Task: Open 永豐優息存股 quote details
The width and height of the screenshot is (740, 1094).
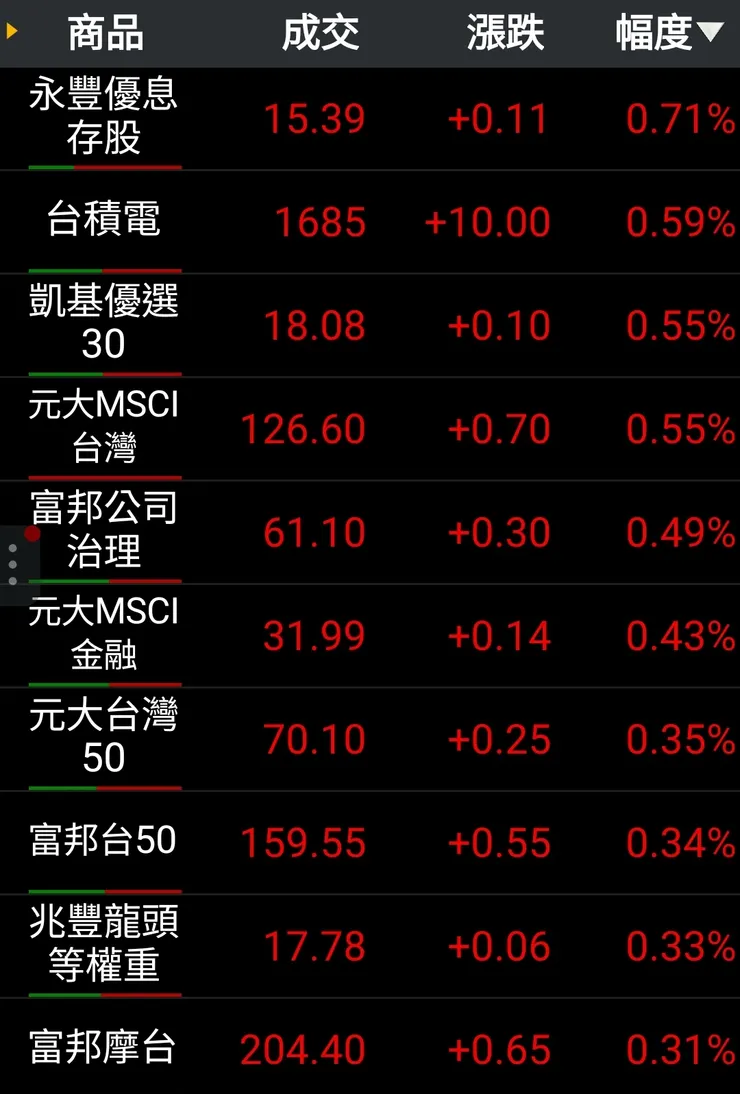Action: click(x=104, y=118)
